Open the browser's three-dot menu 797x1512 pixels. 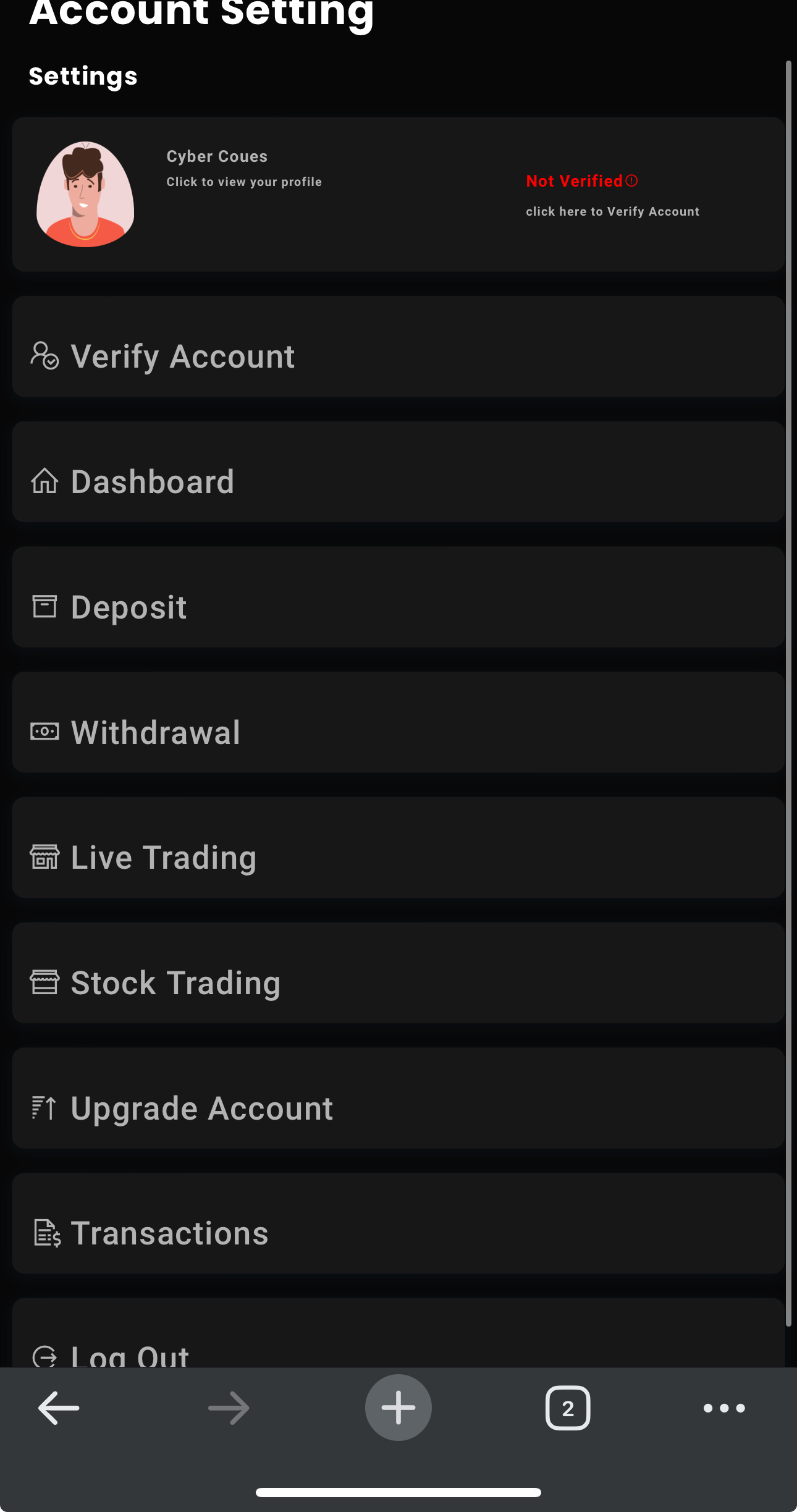point(724,1408)
